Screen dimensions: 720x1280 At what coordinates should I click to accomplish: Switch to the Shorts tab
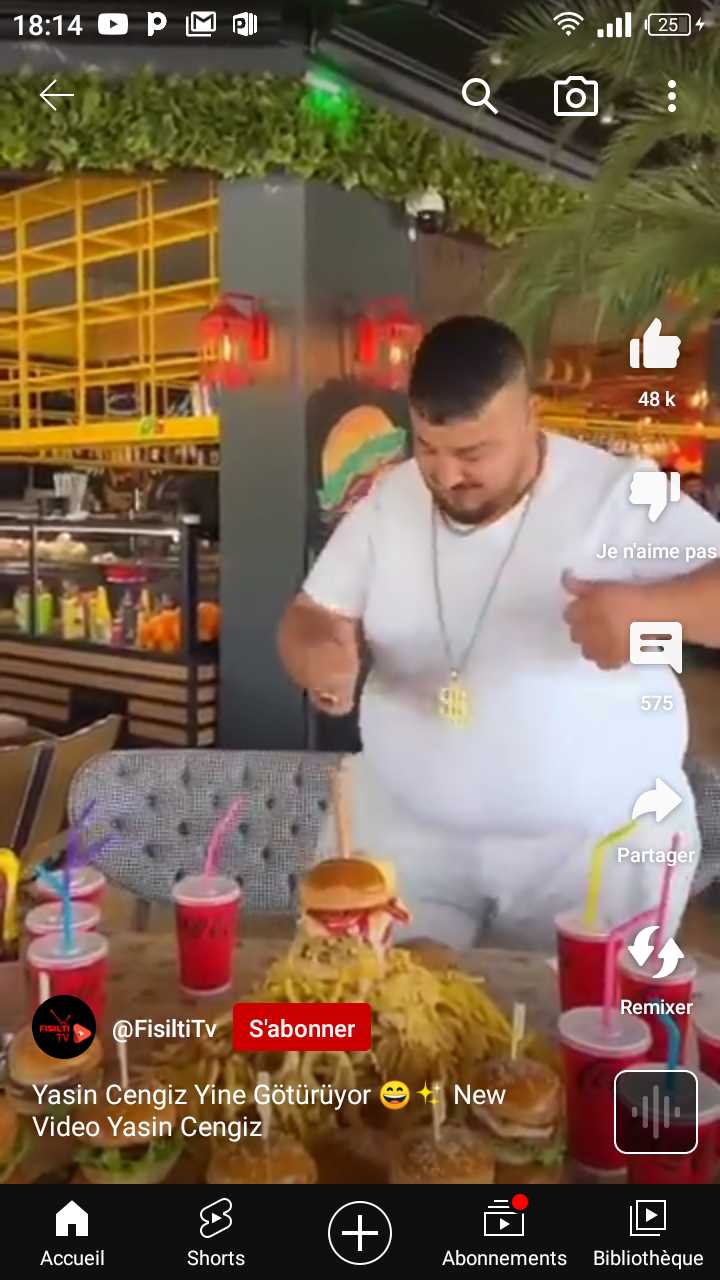(x=216, y=1232)
